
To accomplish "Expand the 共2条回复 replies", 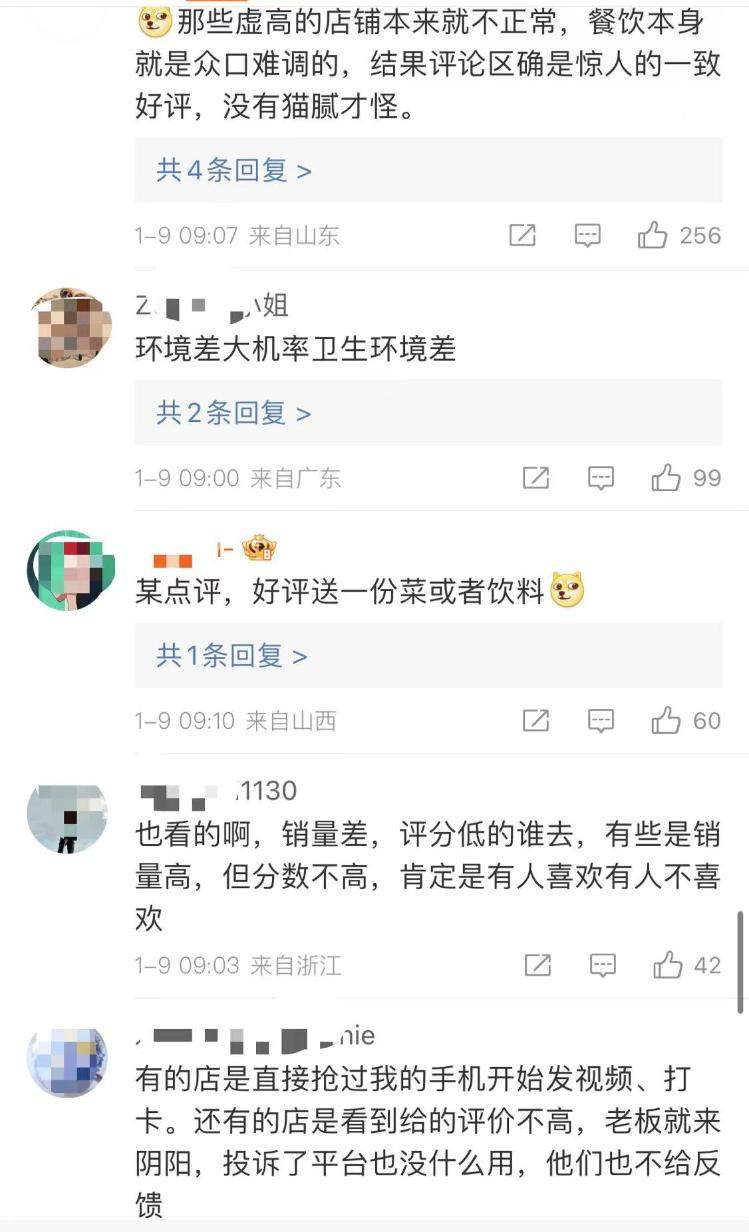I will point(233,412).
